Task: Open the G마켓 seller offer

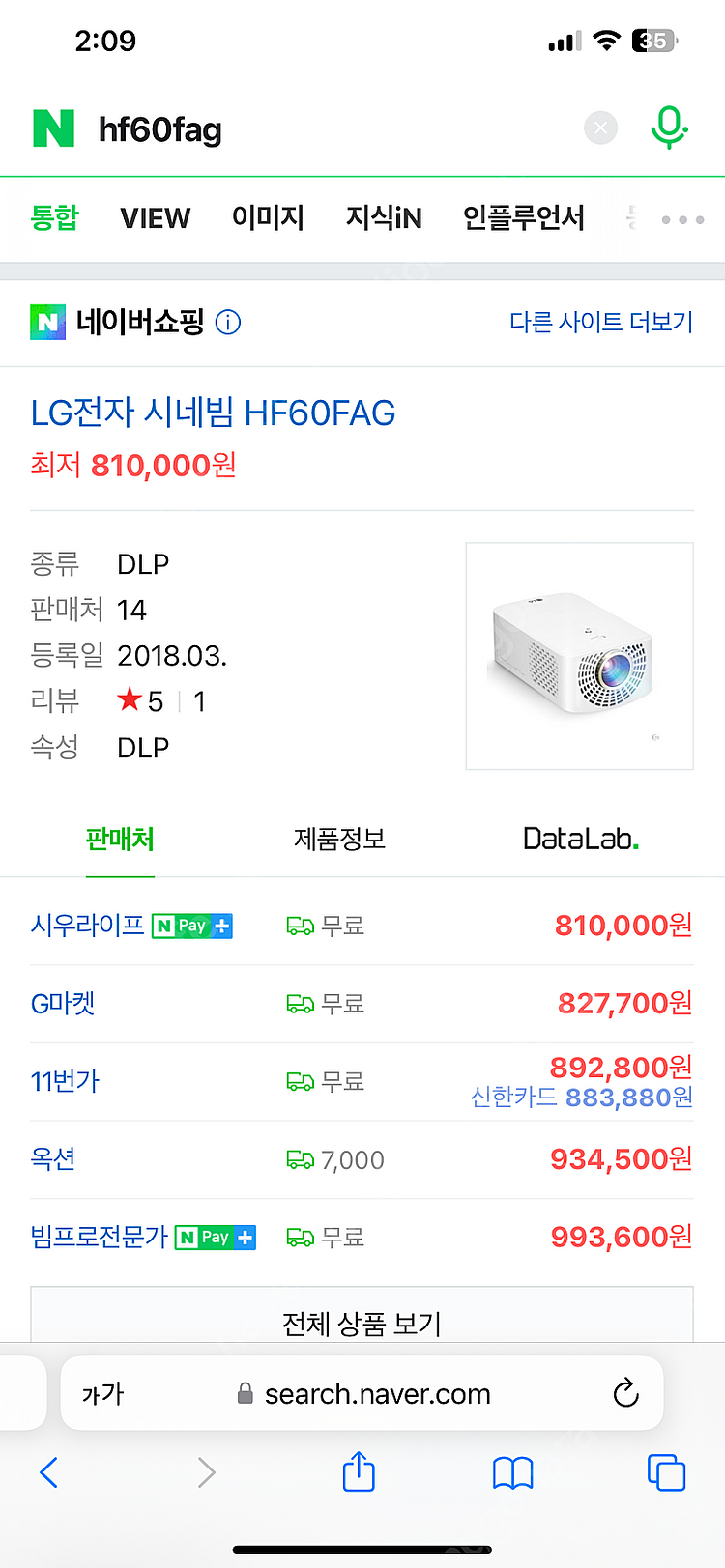Action: click(x=63, y=1004)
